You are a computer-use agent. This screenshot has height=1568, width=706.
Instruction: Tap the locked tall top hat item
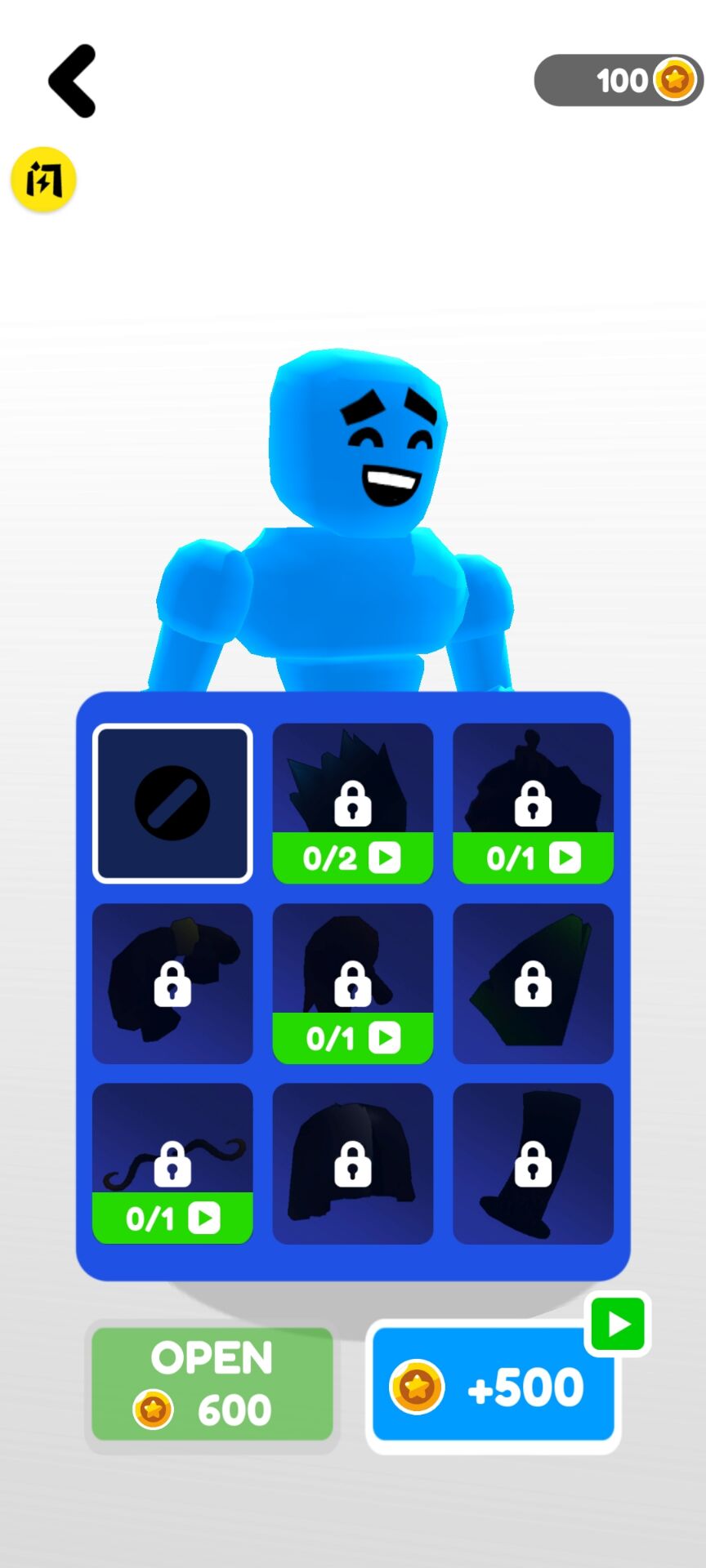(x=533, y=1163)
